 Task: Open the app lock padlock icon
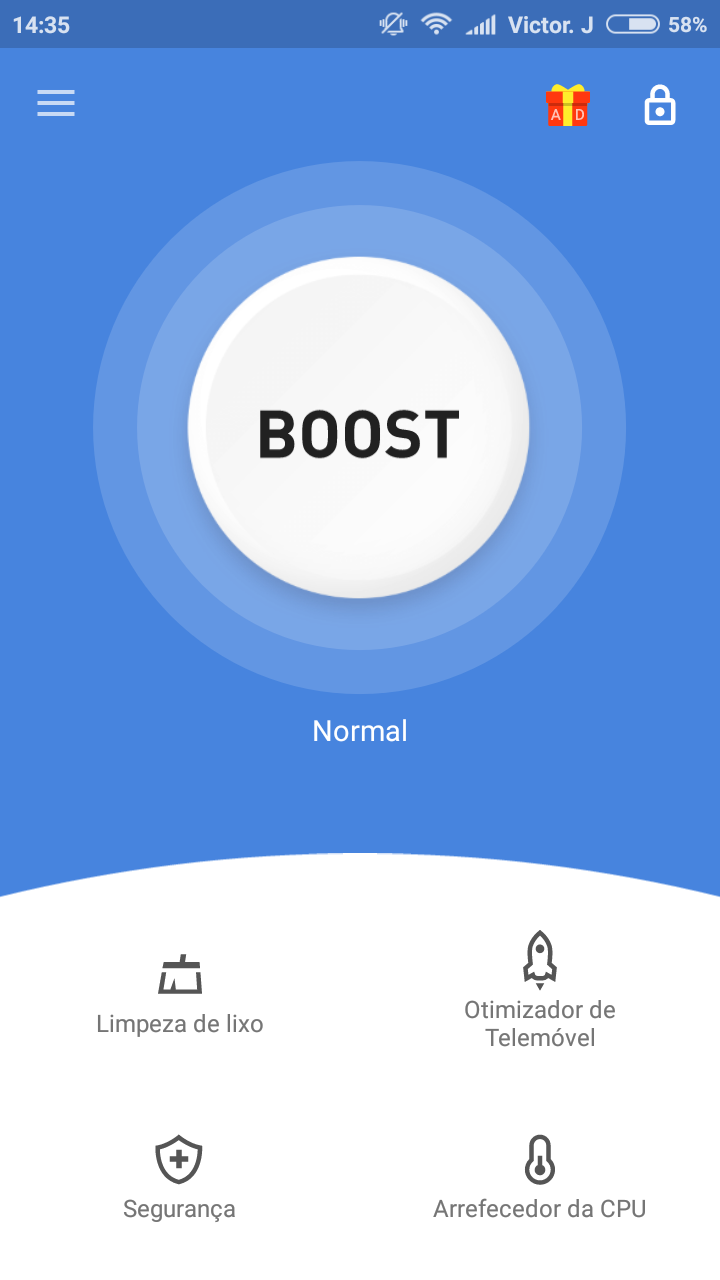pos(659,105)
